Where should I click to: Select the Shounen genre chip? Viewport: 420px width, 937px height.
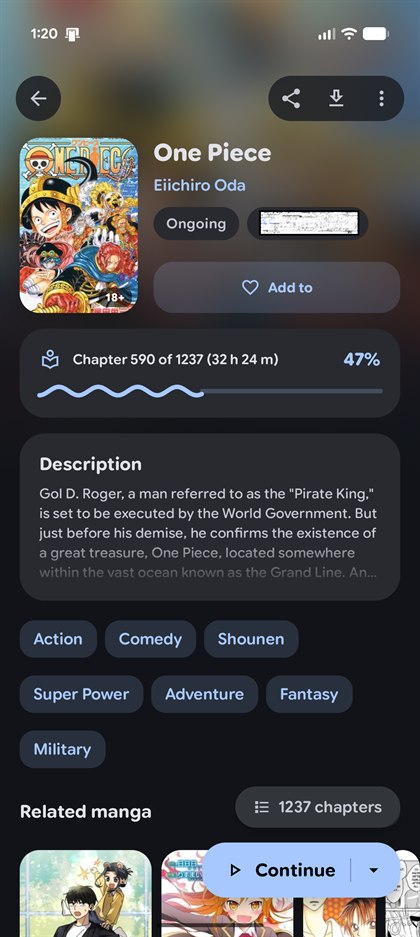[x=251, y=639]
